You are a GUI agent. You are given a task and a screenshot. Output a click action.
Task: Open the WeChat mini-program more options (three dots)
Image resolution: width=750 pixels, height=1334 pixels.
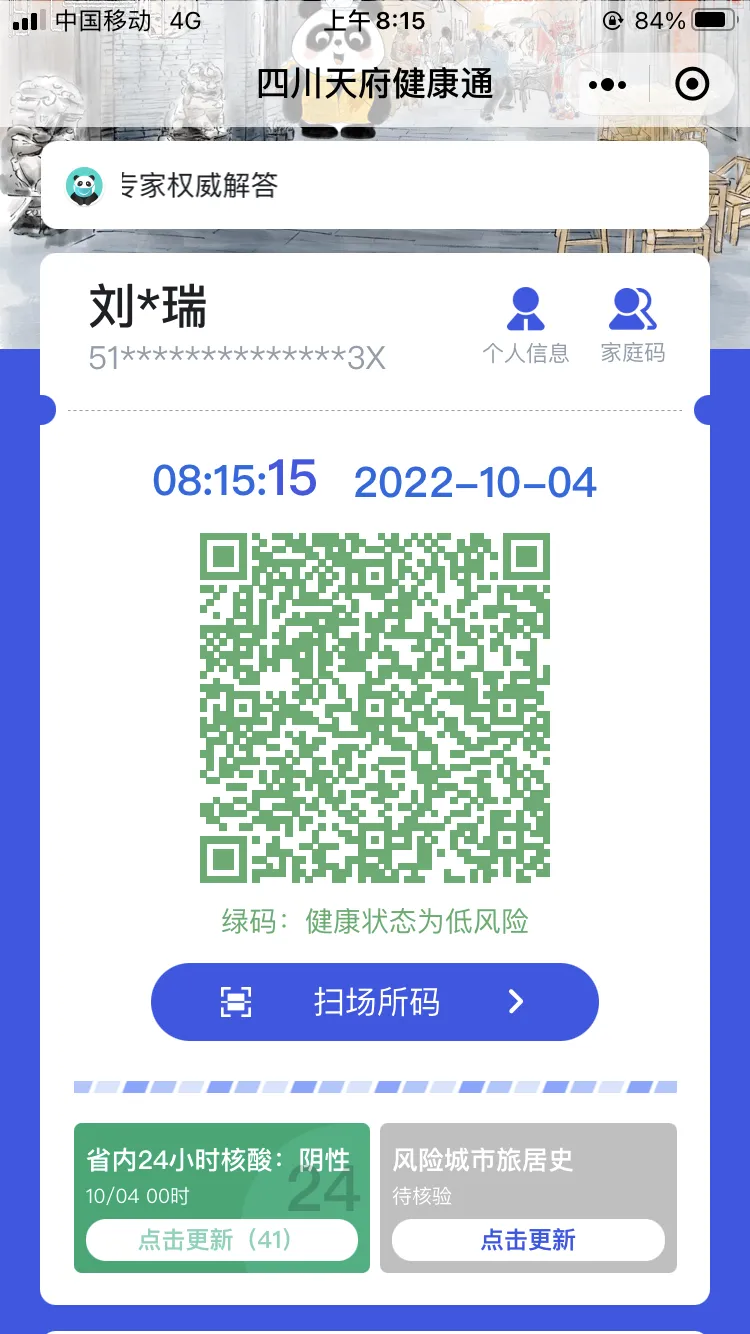(x=608, y=84)
